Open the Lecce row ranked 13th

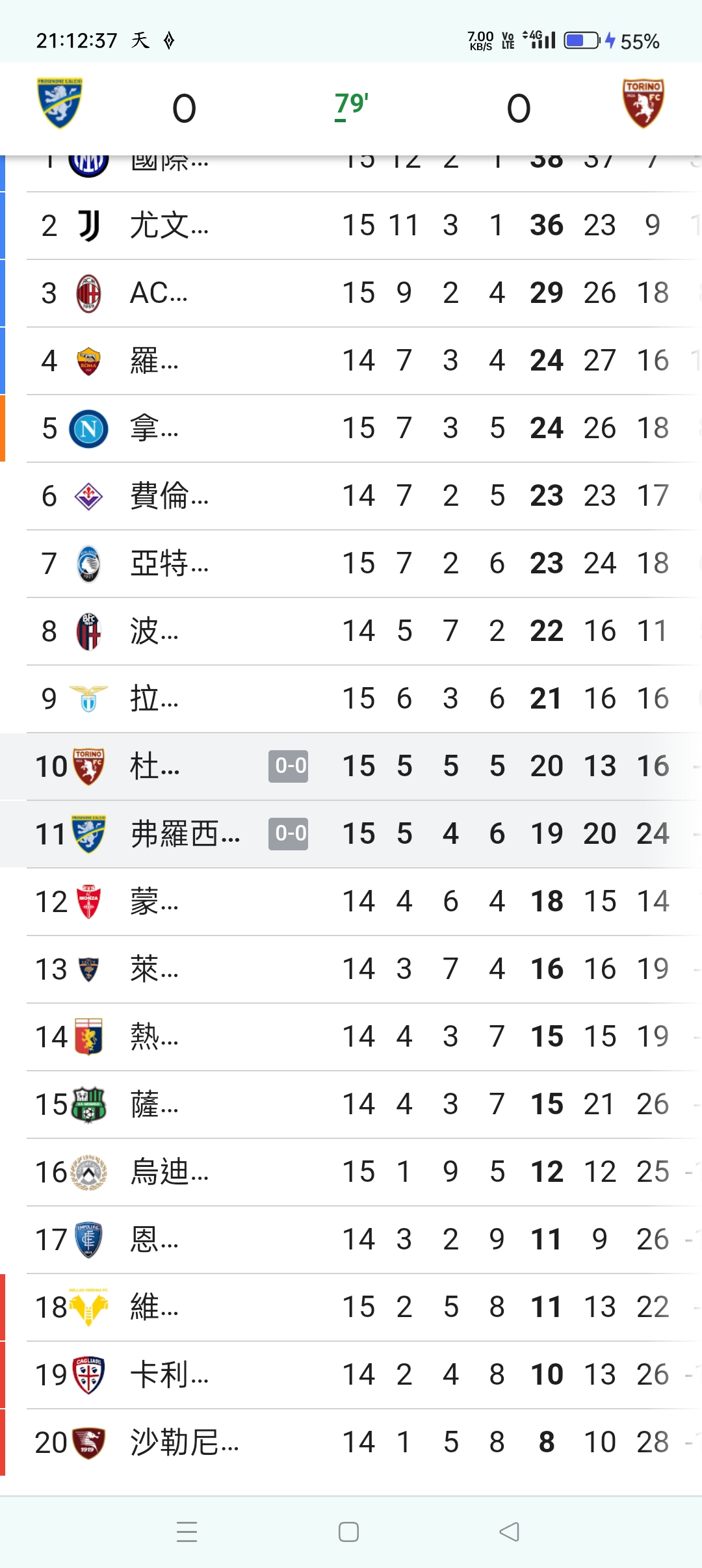(351, 969)
